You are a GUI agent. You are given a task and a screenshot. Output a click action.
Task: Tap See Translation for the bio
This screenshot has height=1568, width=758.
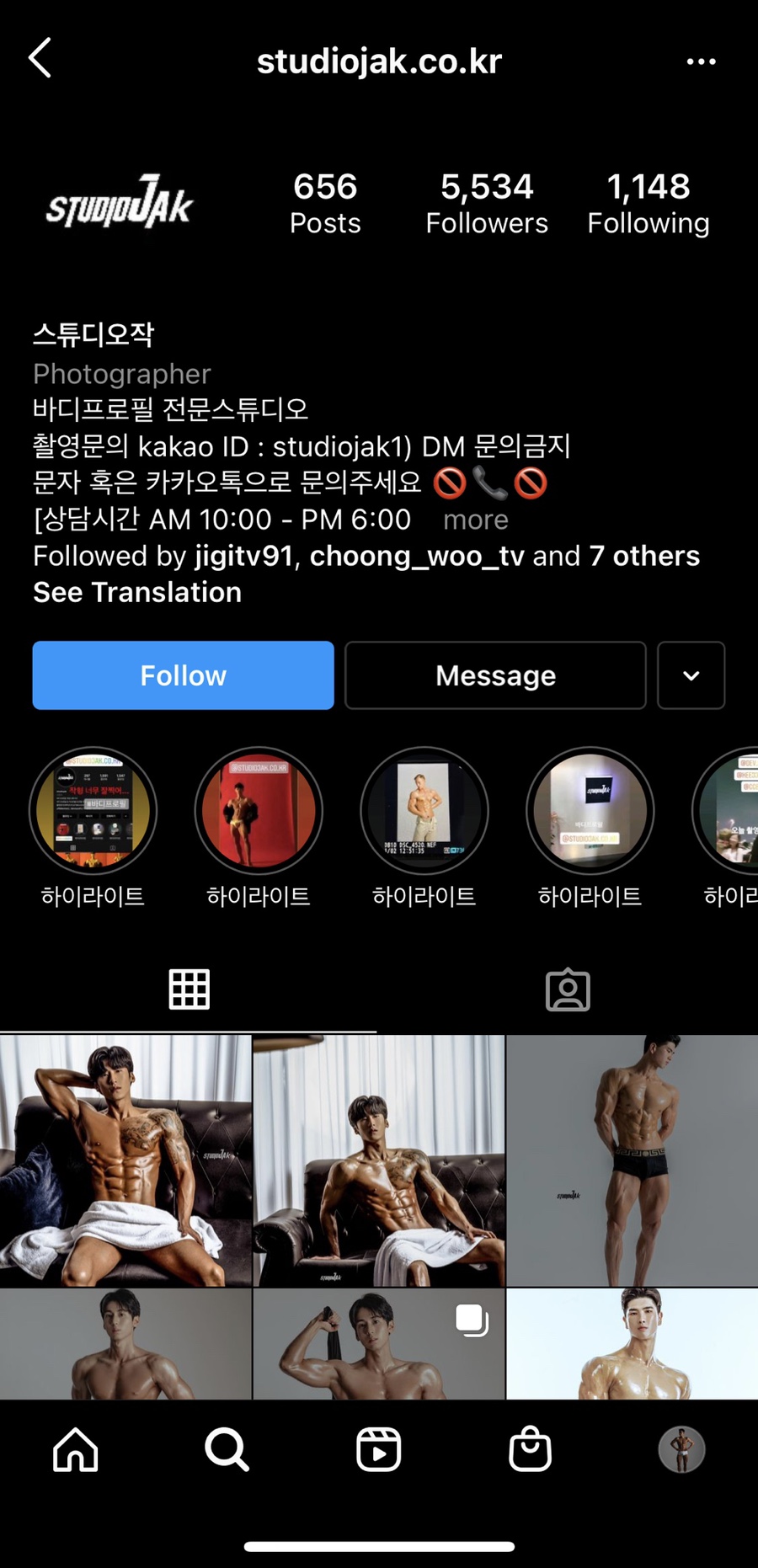pyautogui.click(x=137, y=592)
